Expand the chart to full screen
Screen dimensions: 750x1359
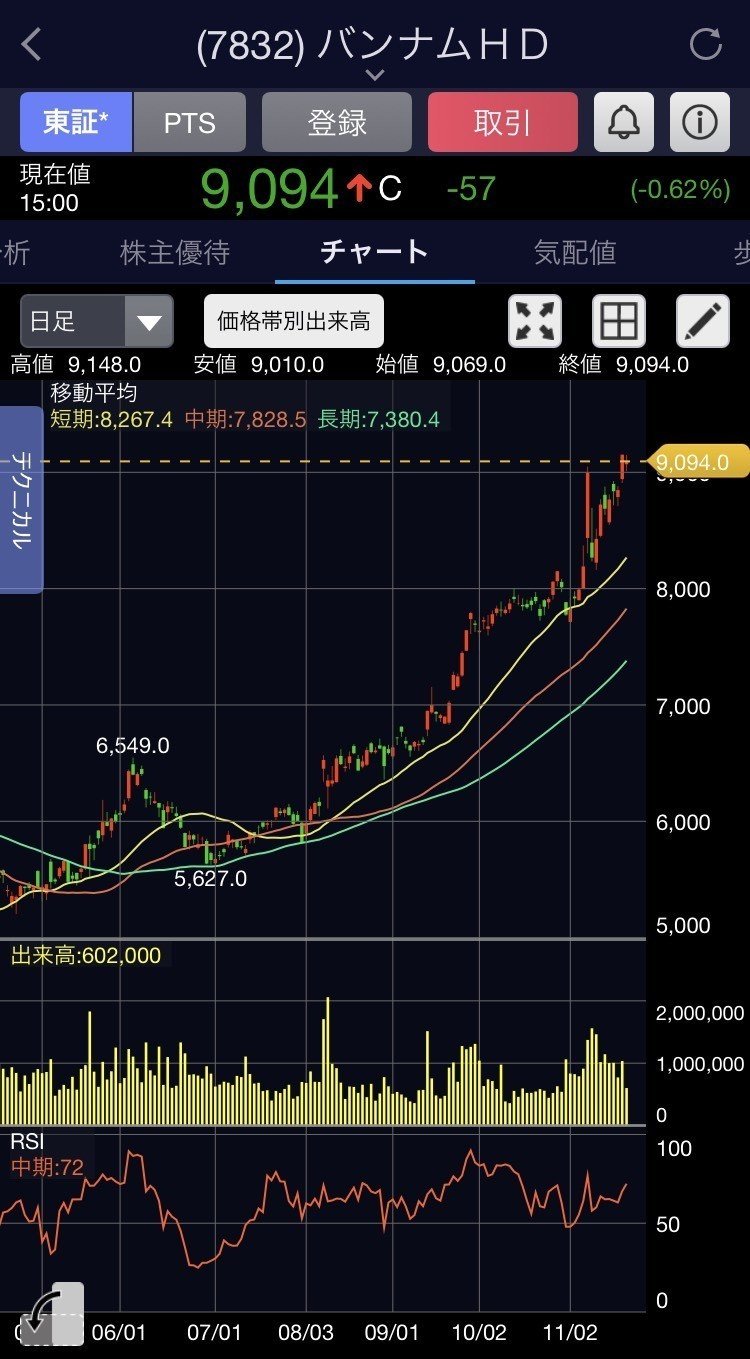pos(535,321)
